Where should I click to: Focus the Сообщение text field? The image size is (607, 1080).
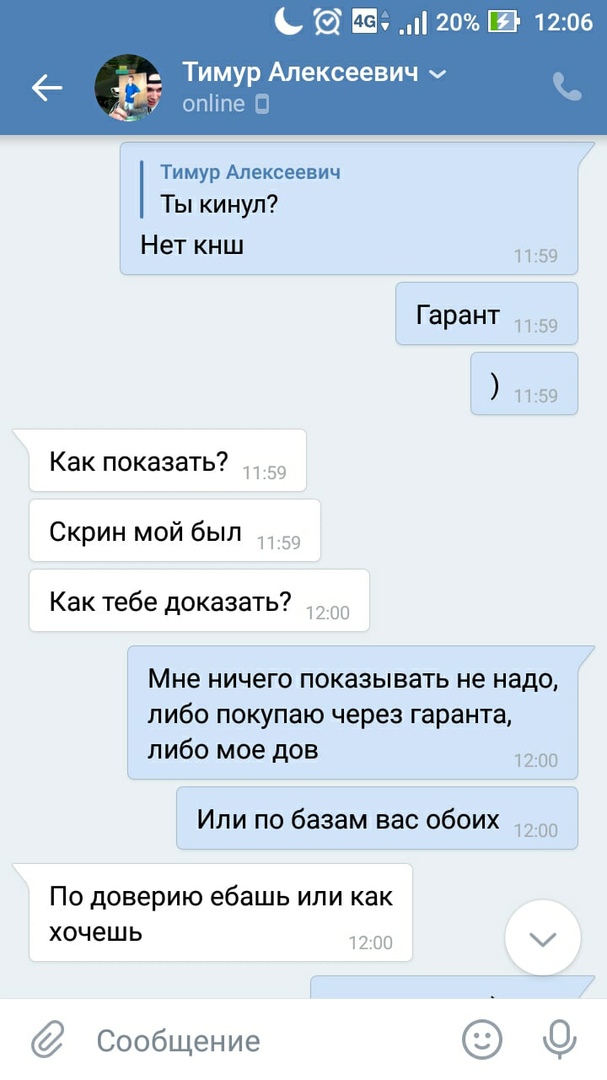coord(260,1041)
